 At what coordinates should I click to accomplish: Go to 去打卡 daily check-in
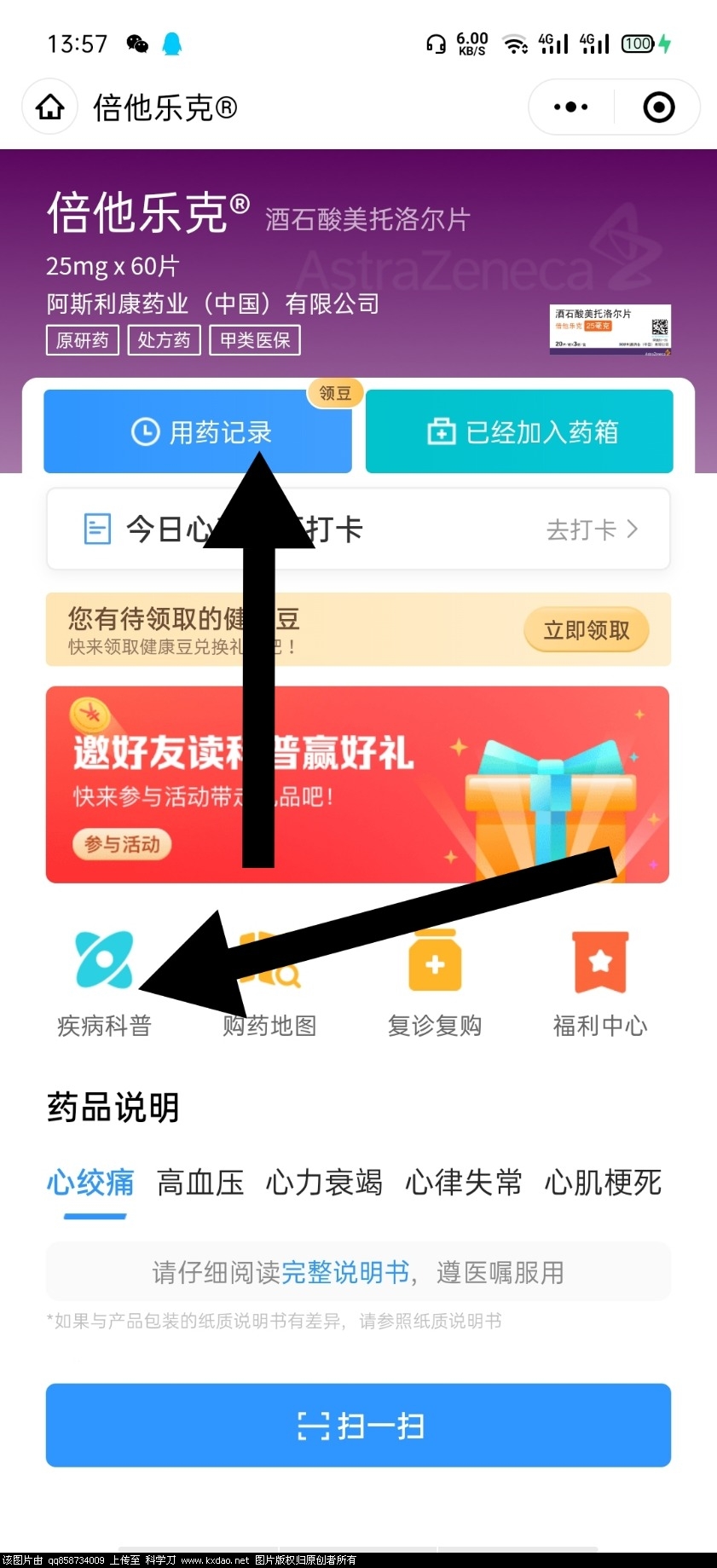pos(592,529)
